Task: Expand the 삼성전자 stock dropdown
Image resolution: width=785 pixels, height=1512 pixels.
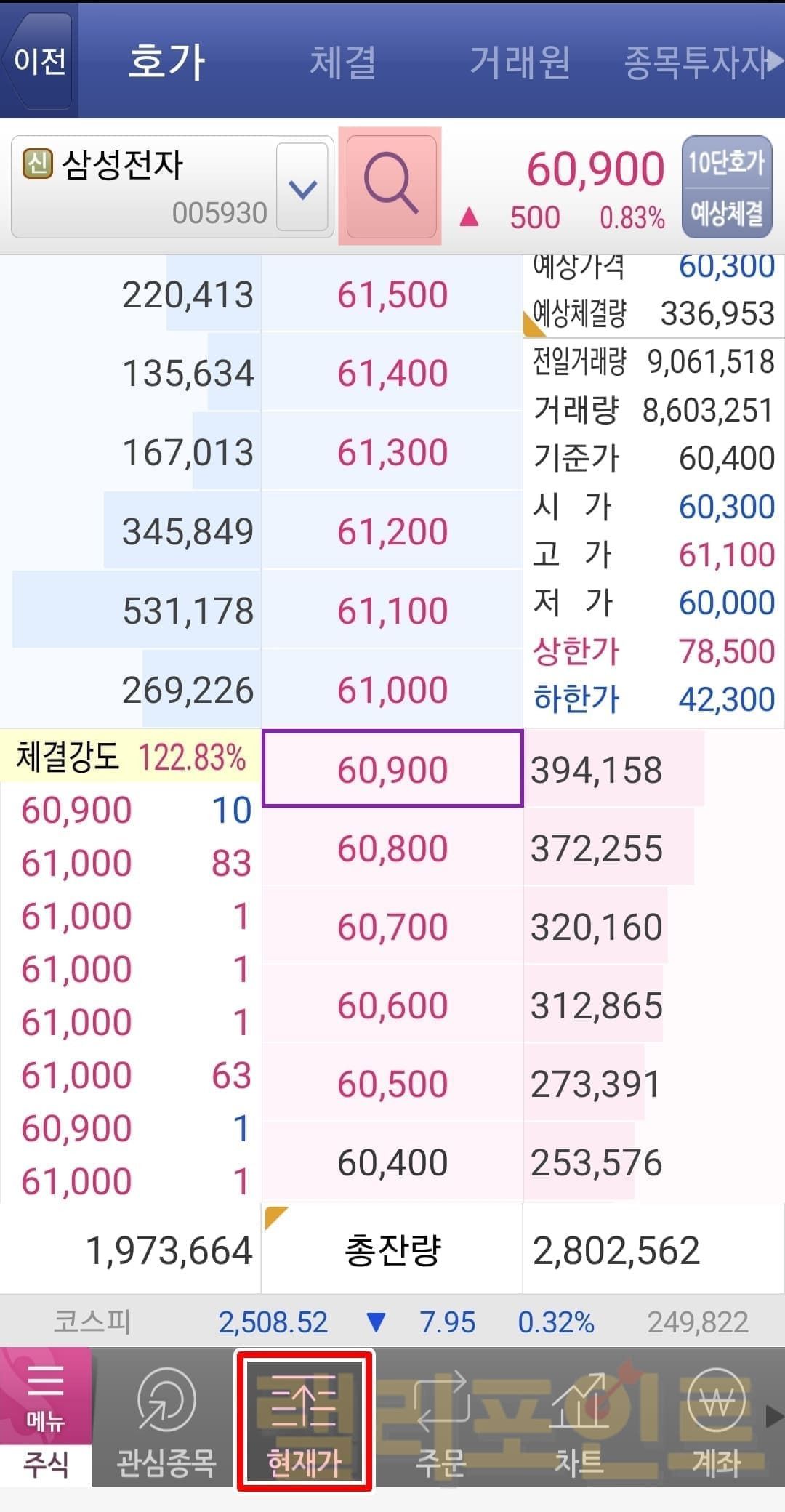Action: [x=302, y=188]
